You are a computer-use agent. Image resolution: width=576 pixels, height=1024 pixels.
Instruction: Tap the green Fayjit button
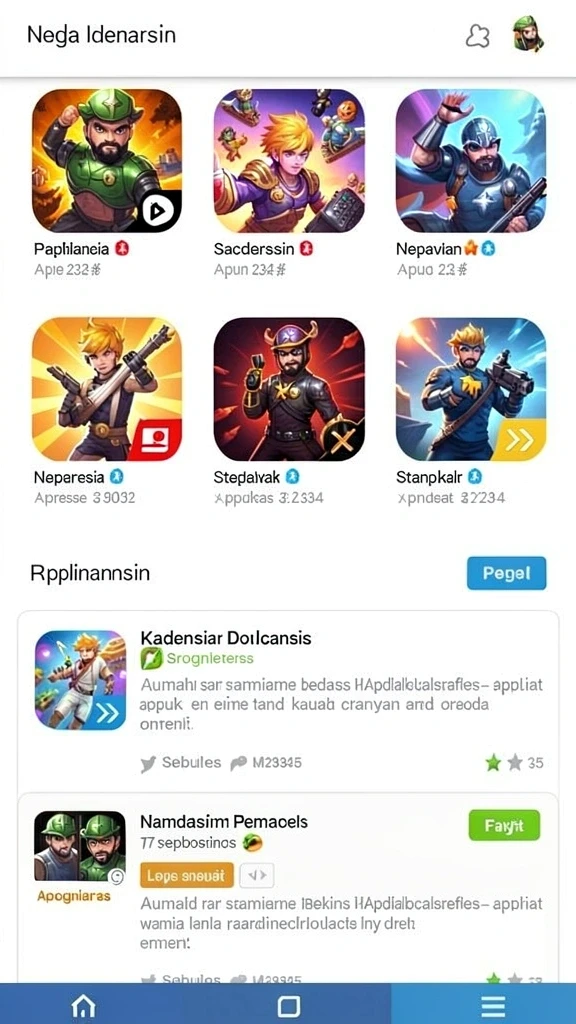(505, 825)
